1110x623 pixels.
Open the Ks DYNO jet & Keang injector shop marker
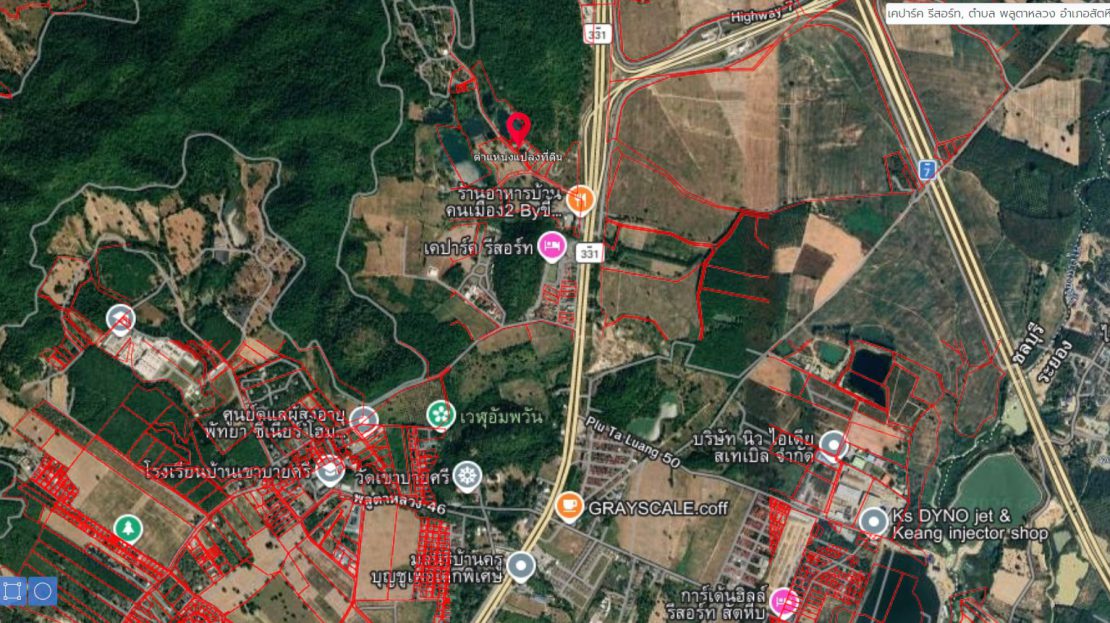pos(874,520)
